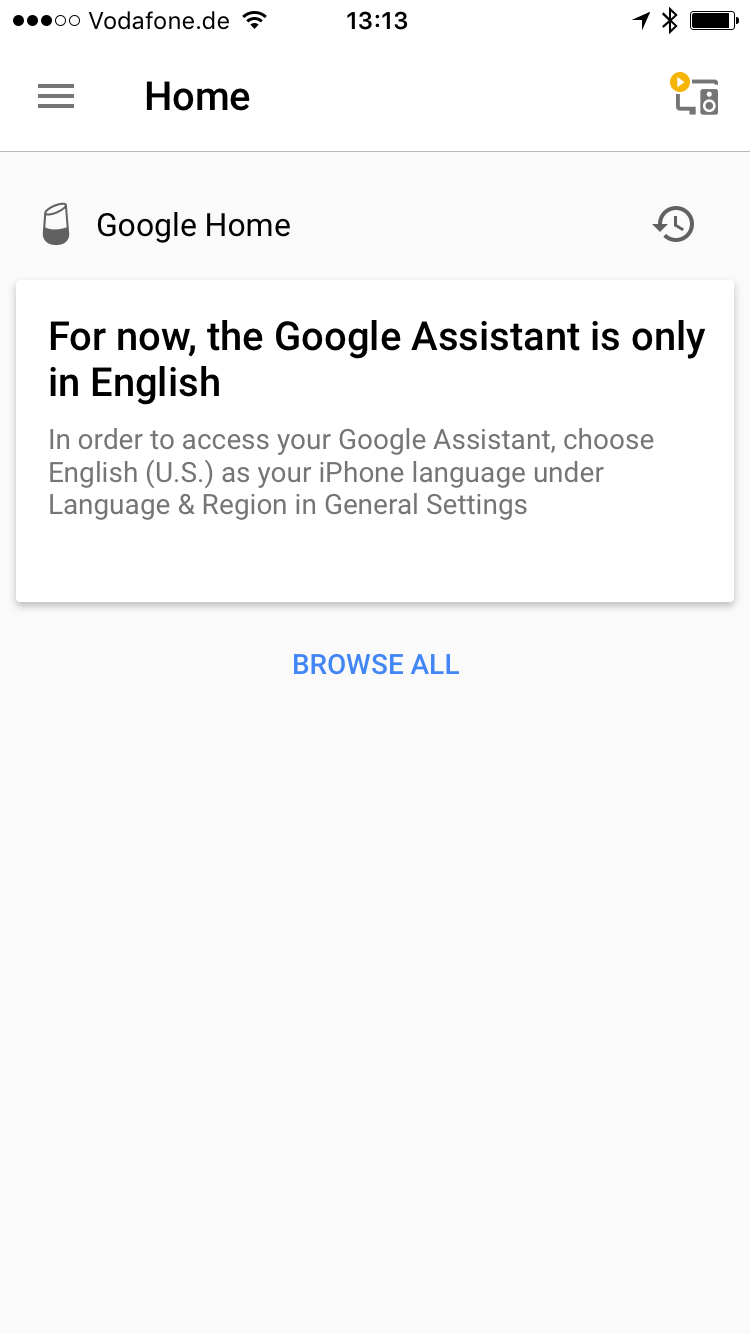
Task: Open the devices cast icon
Action: [x=694, y=95]
